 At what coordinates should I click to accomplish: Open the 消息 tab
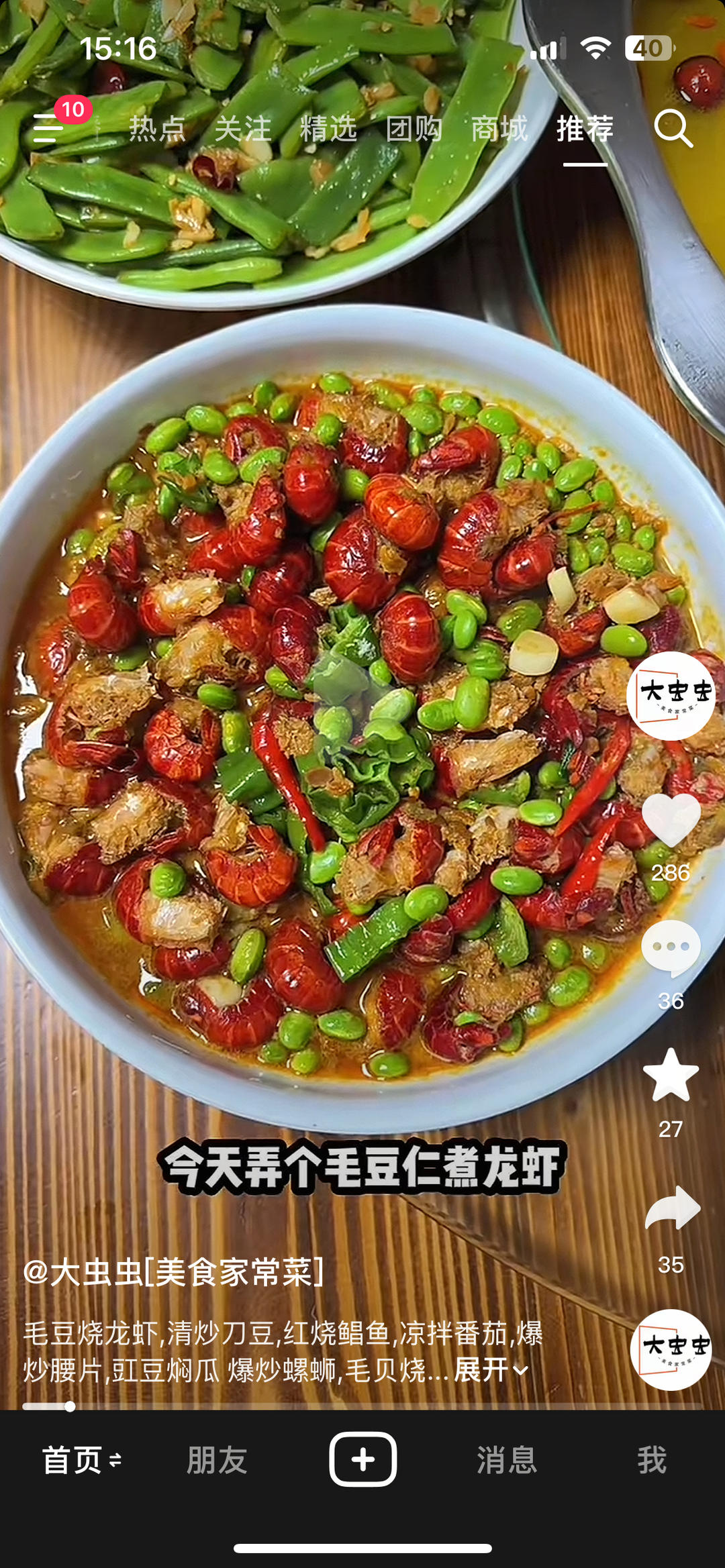[x=507, y=1460]
